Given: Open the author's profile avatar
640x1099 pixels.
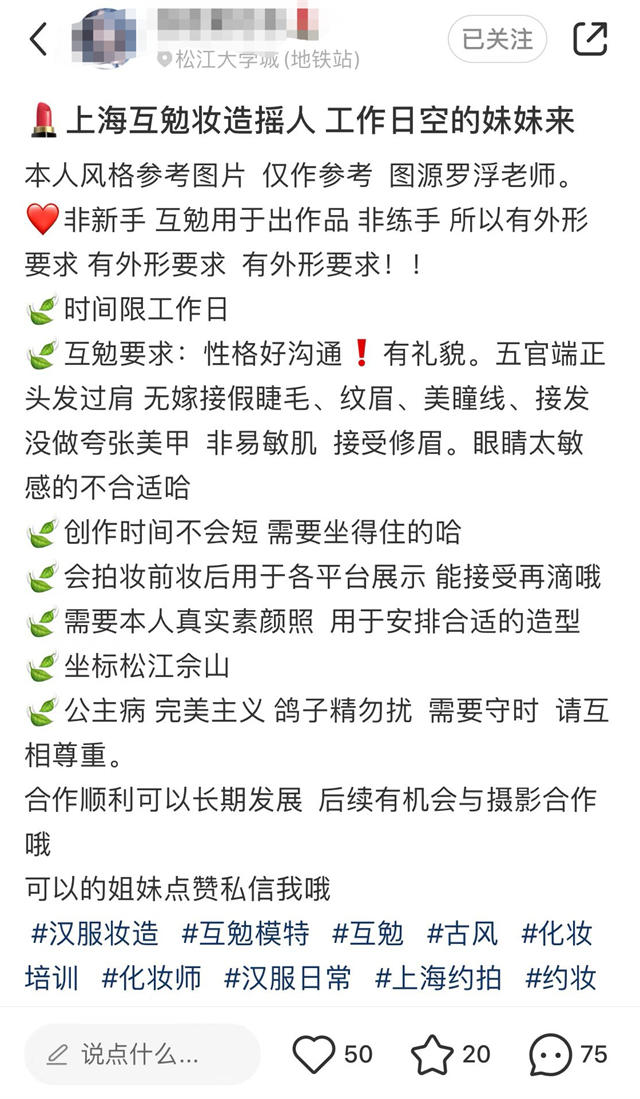Looking at the screenshot, I should 104,40.
